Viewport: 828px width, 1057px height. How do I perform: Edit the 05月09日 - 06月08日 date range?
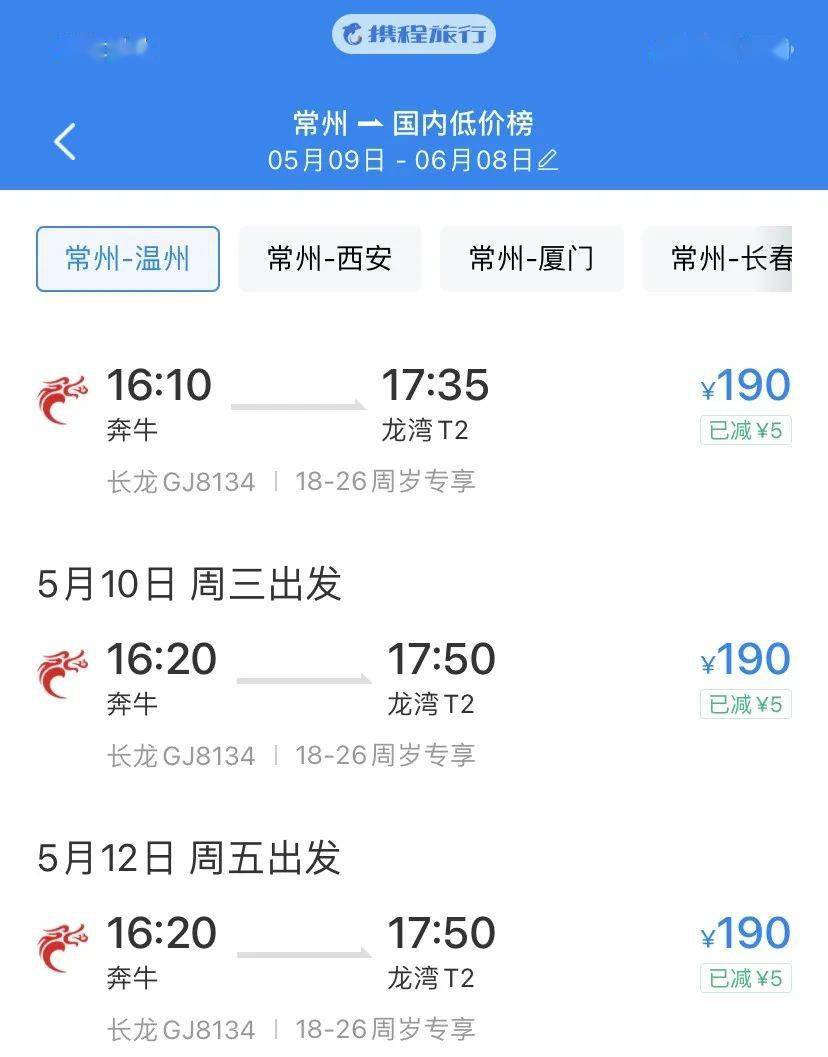coord(547,160)
